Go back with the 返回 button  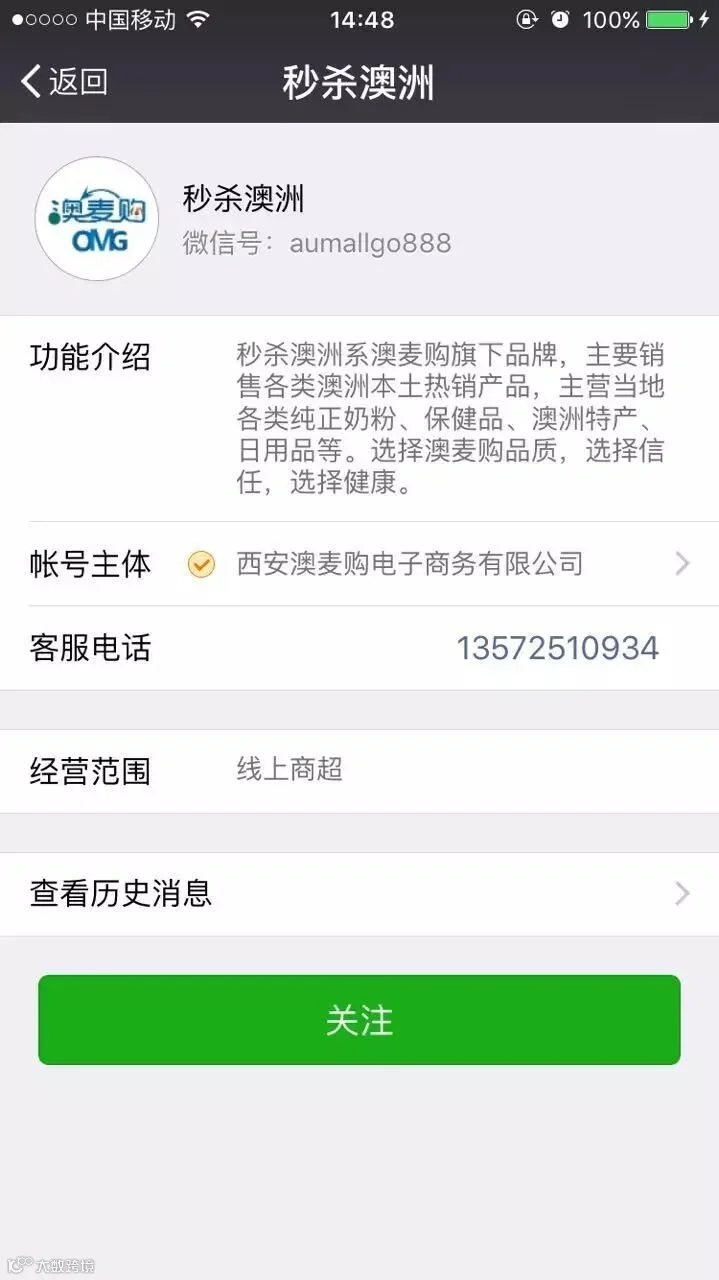[x=64, y=81]
